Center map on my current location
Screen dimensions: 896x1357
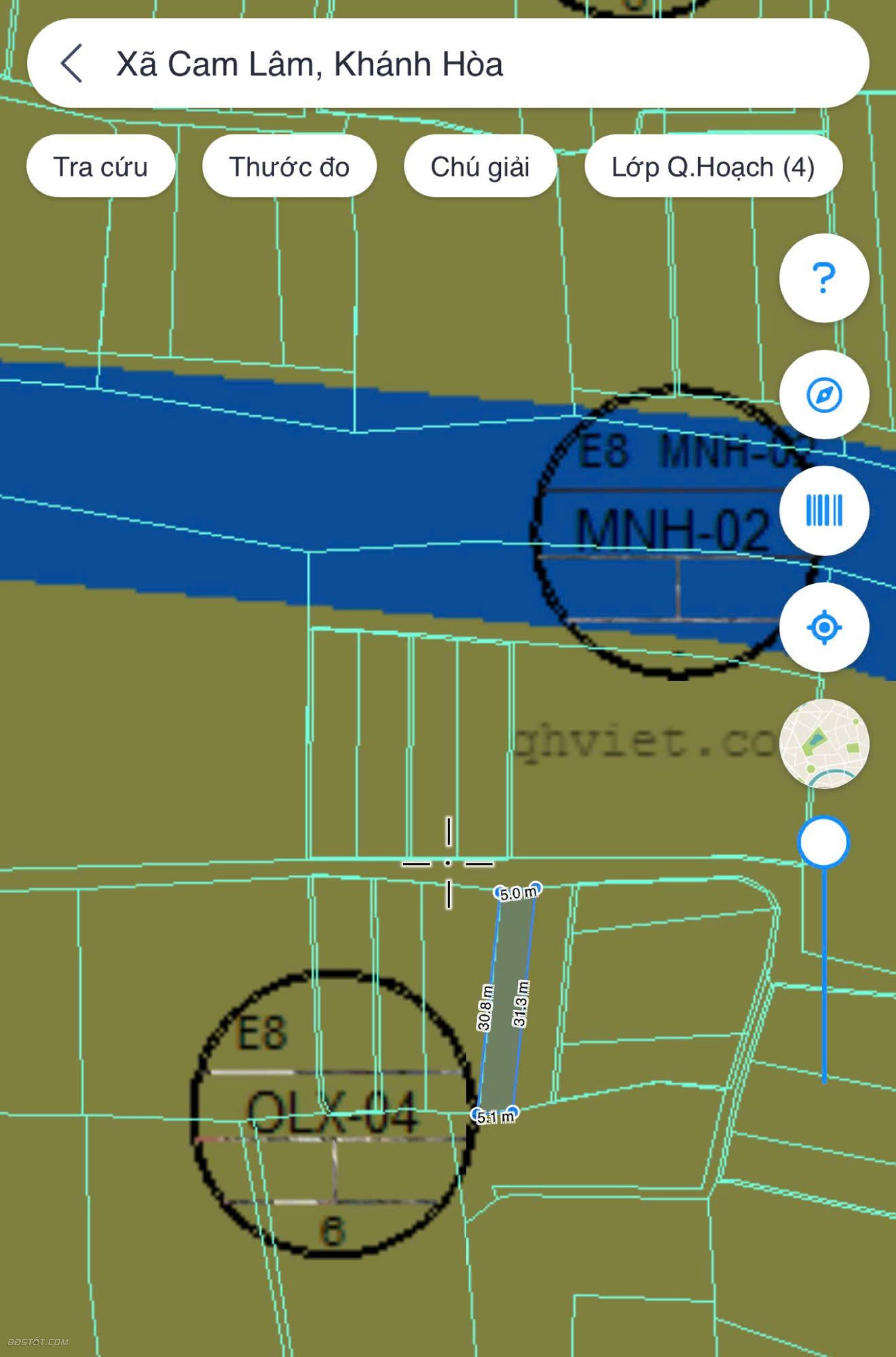[x=823, y=627]
